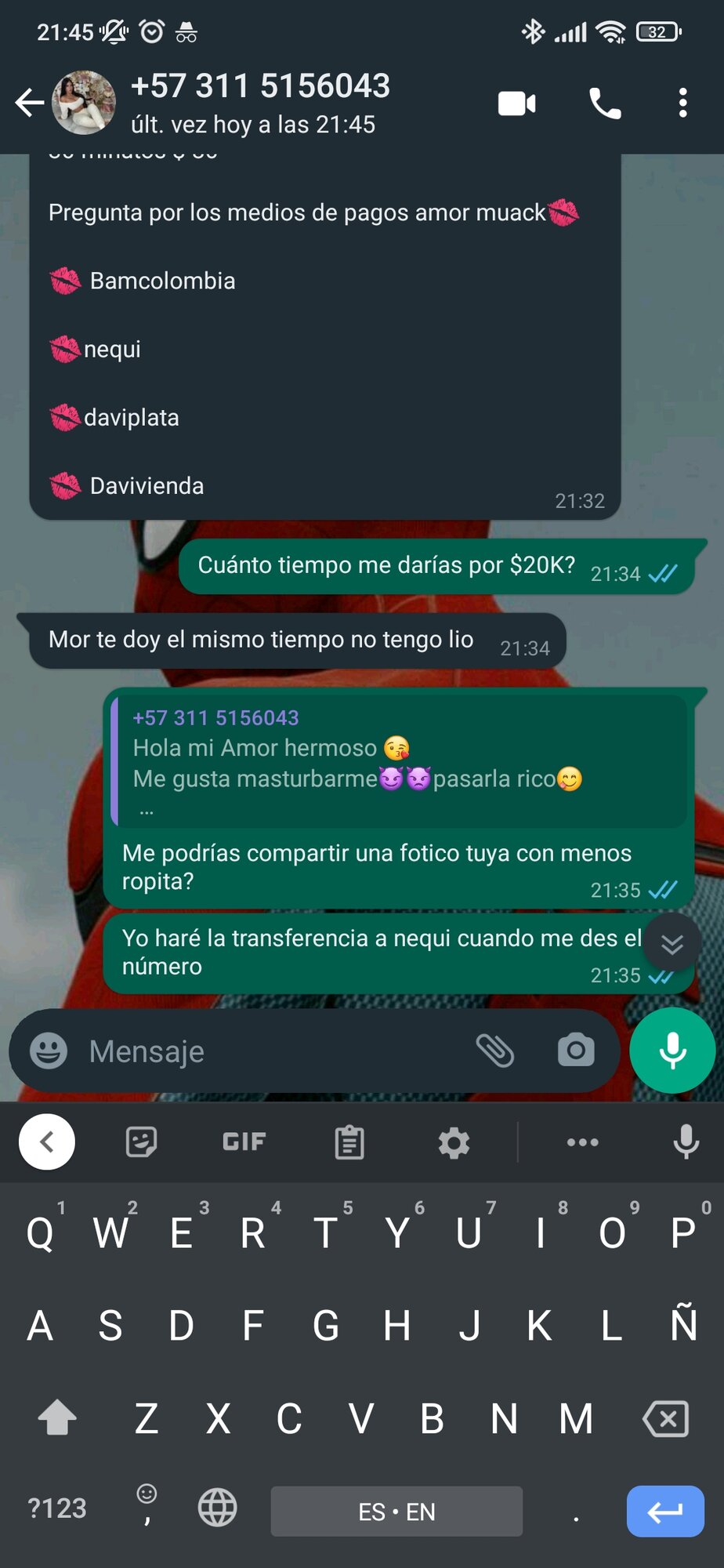The width and height of the screenshot is (724, 1568).
Task: Go back to the chat list
Action: [30, 103]
